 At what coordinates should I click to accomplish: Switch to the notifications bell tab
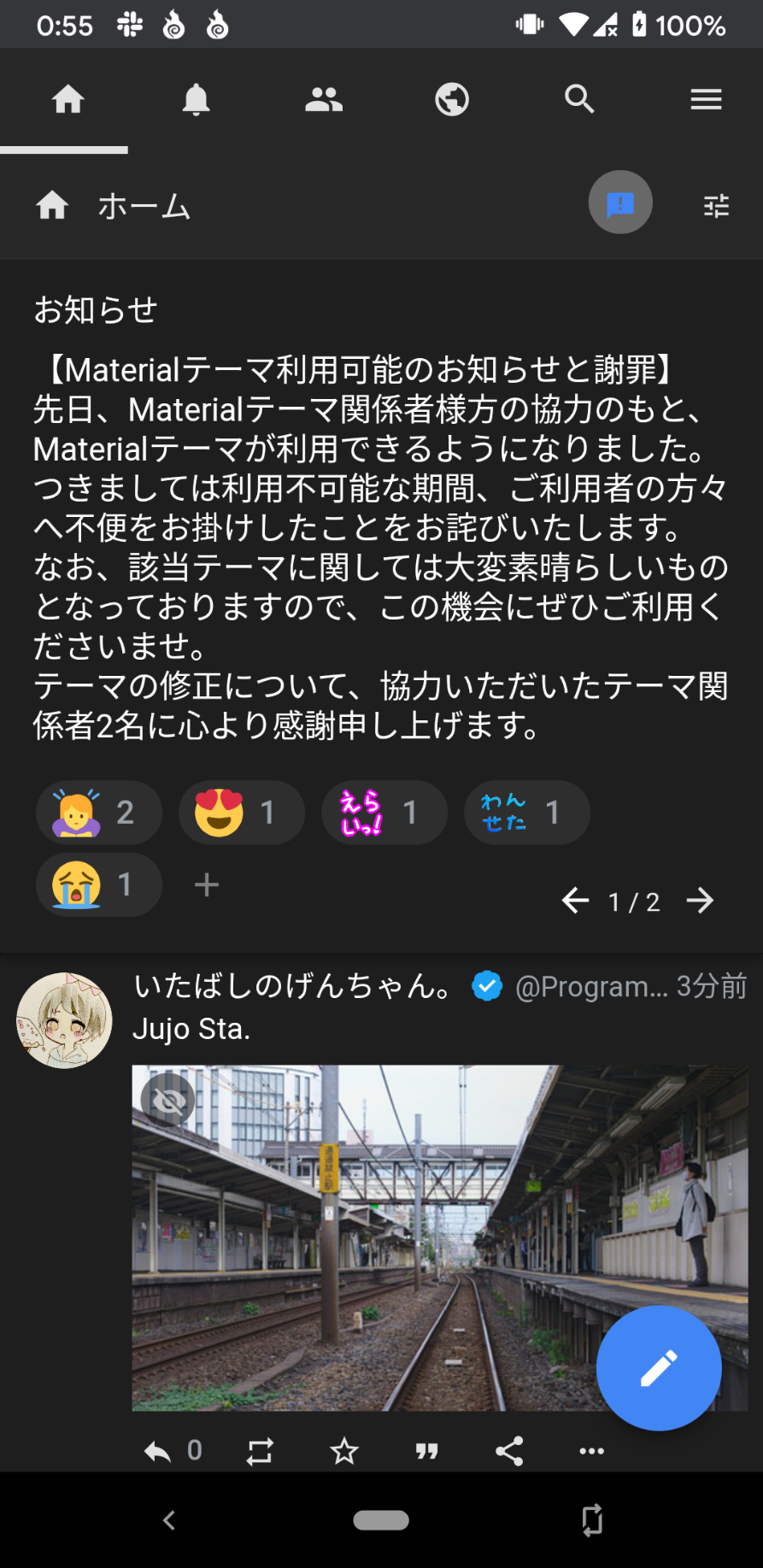(196, 100)
